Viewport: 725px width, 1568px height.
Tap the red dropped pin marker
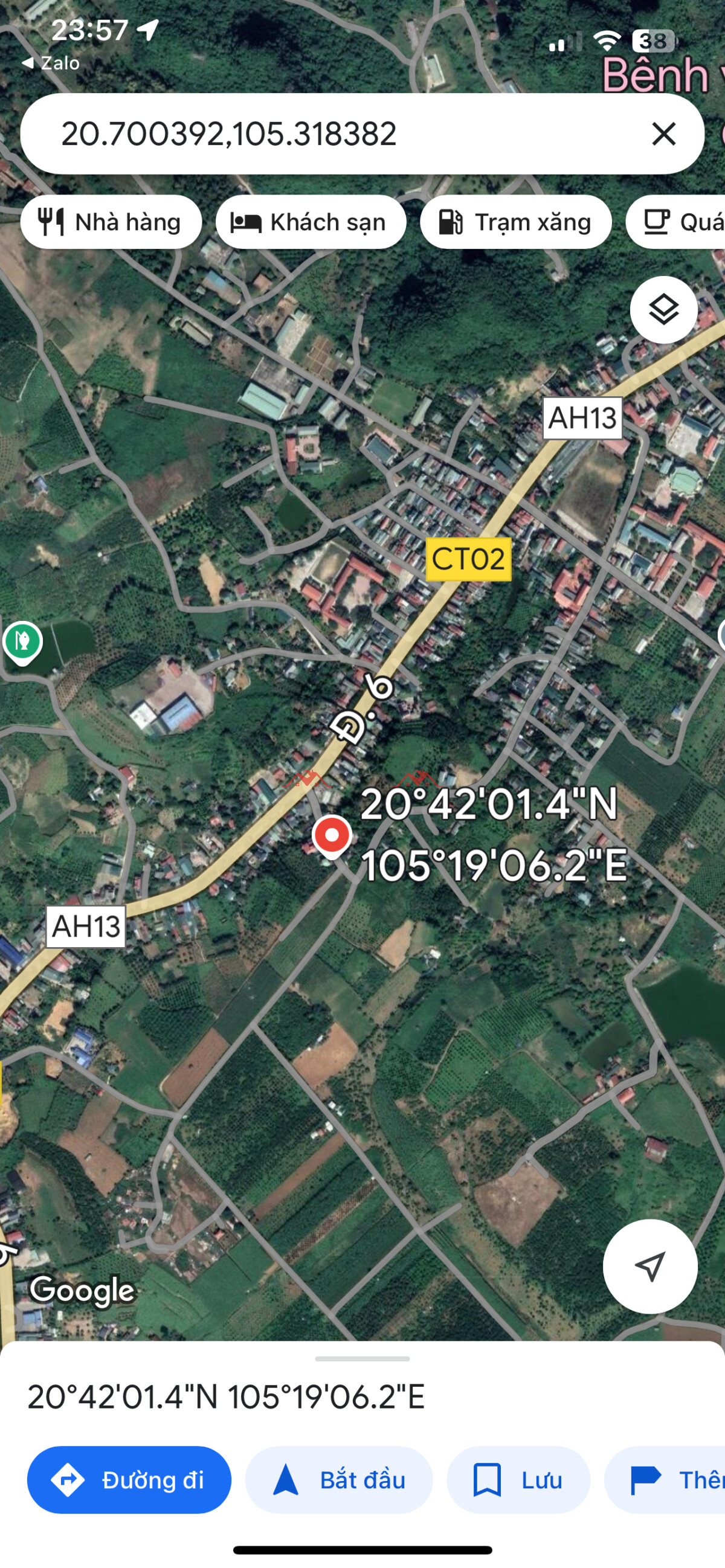click(332, 836)
